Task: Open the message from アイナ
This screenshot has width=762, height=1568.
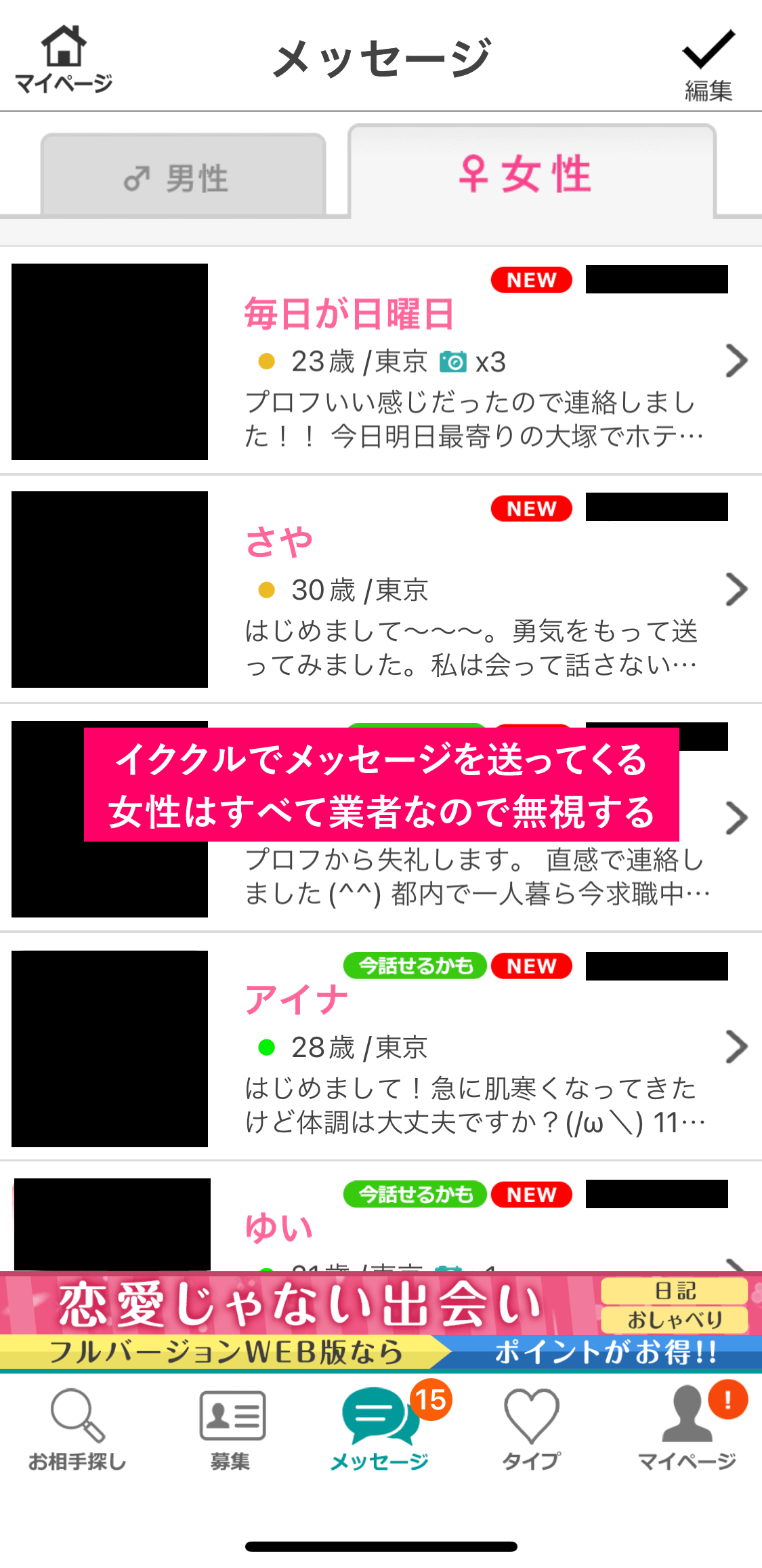Action: click(474, 1048)
